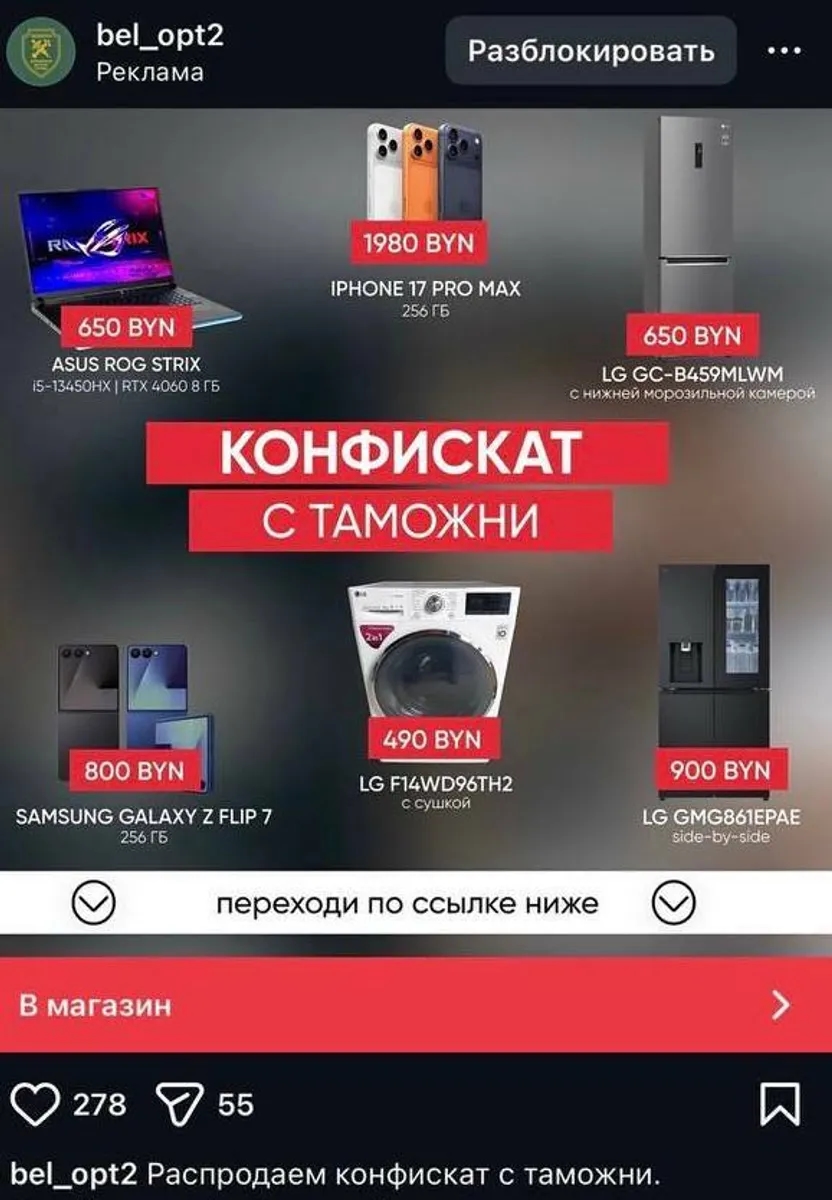Open the three-dot overflow menu

coord(784,51)
